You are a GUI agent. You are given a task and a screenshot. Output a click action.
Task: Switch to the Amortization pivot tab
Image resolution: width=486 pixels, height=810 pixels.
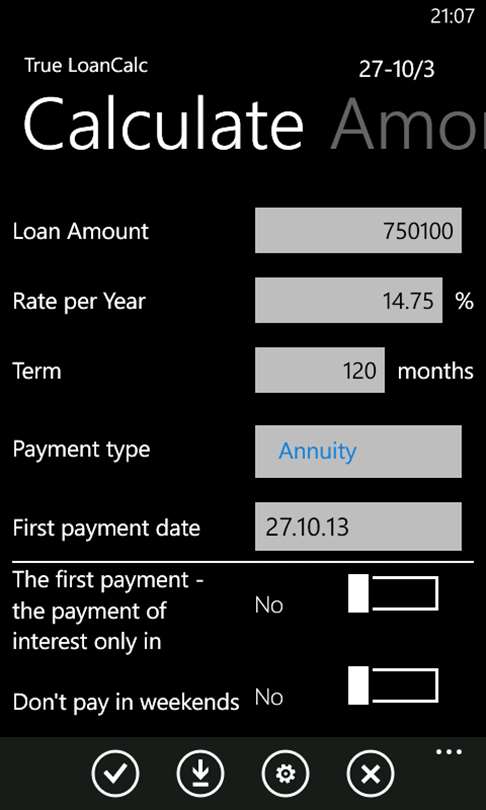pos(408,124)
